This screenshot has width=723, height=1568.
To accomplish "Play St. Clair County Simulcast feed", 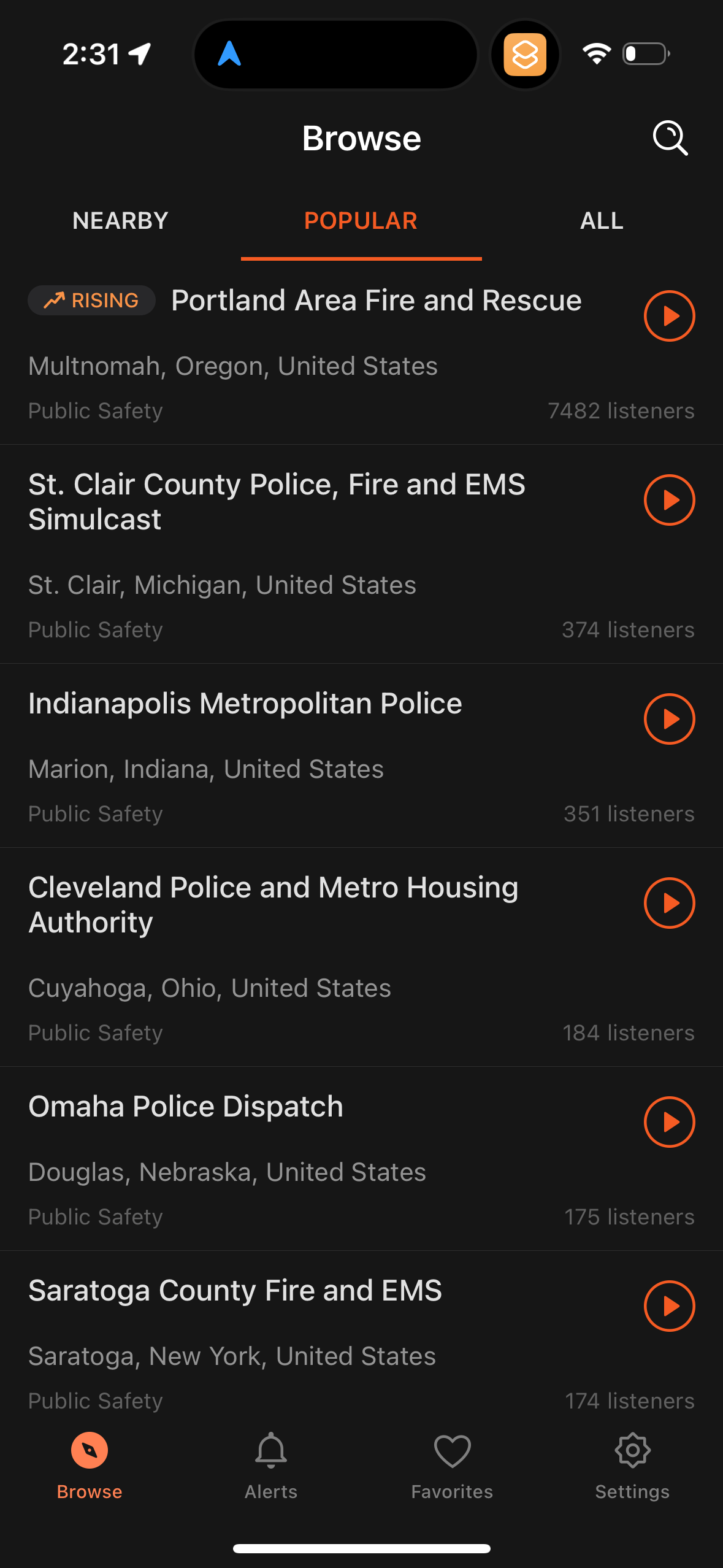I will (670, 500).
